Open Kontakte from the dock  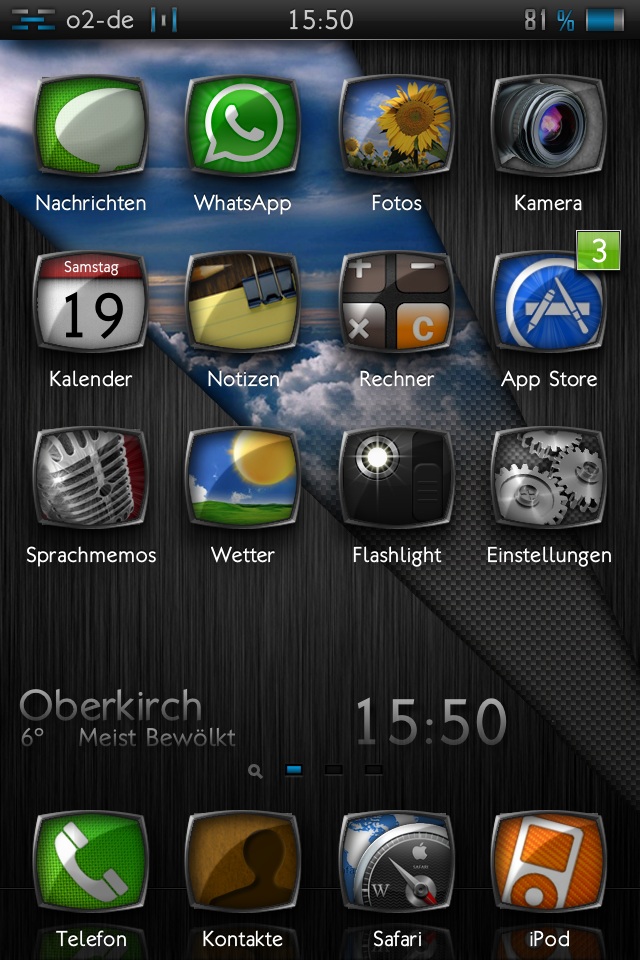(243, 864)
